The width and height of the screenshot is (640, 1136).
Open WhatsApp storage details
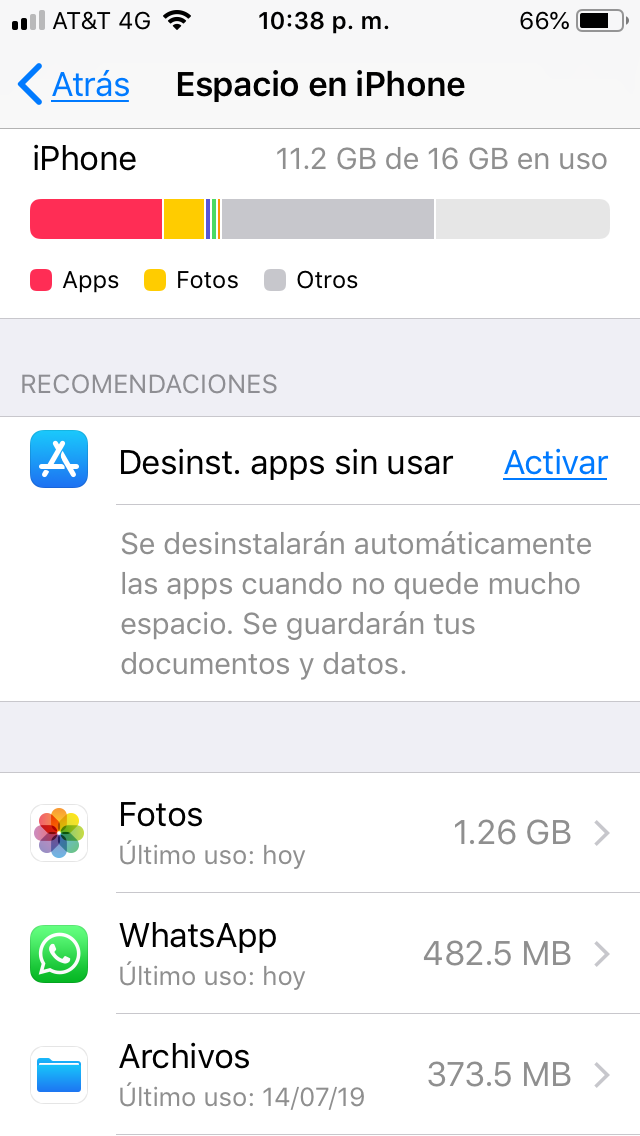click(320, 954)
